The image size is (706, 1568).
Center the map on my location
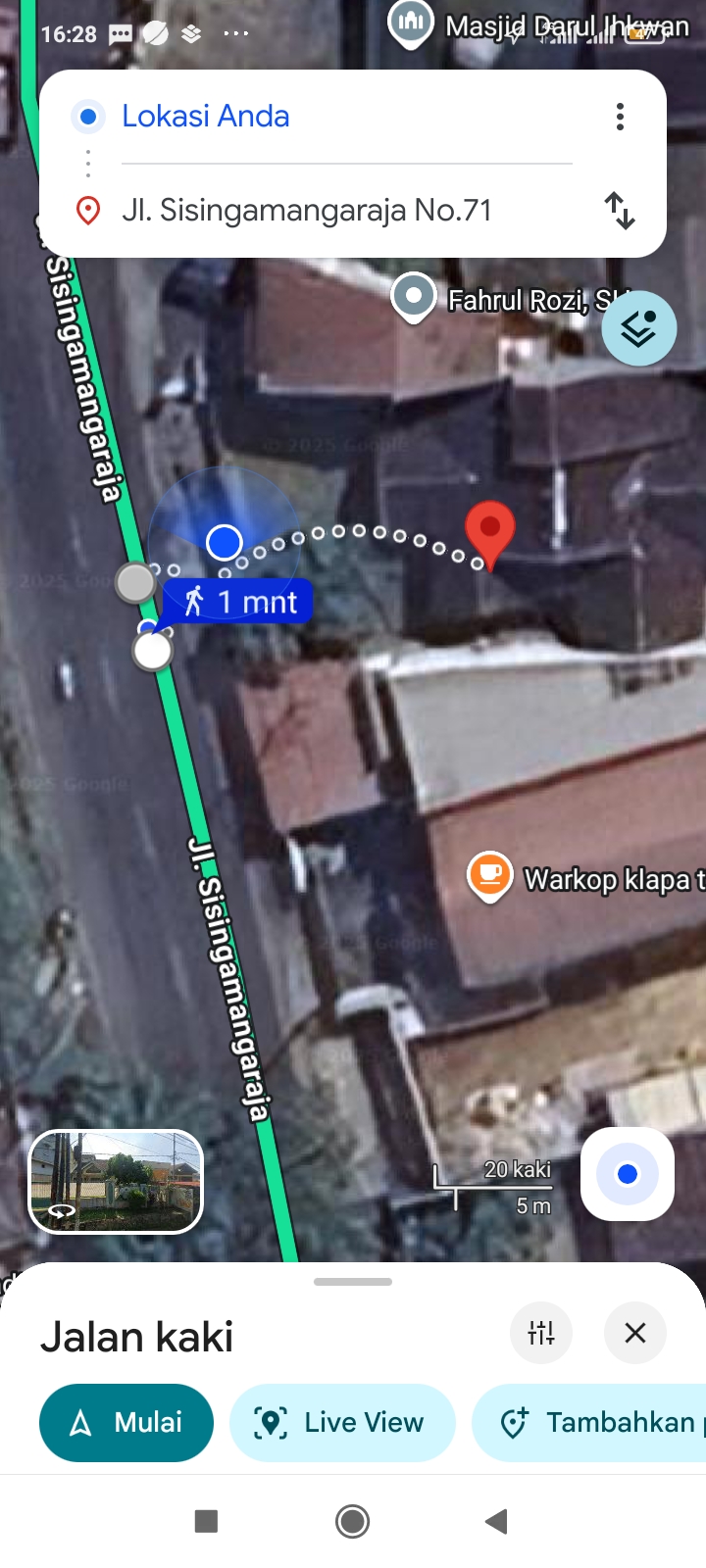628,1174
